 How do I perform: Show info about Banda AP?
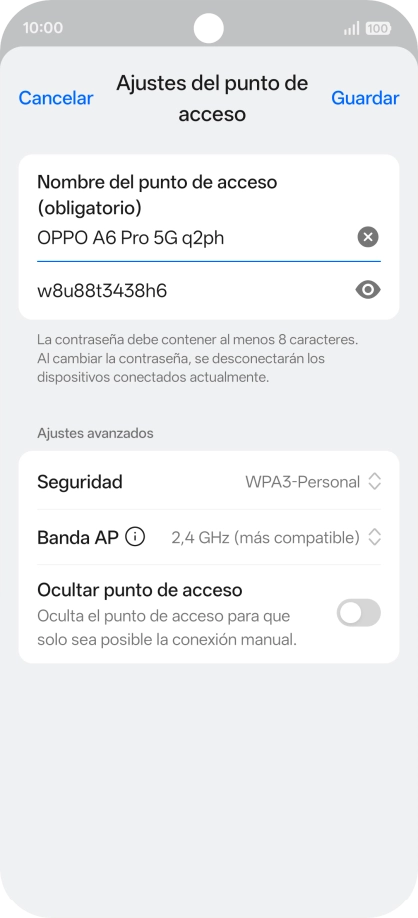click(x=135, y=537)
